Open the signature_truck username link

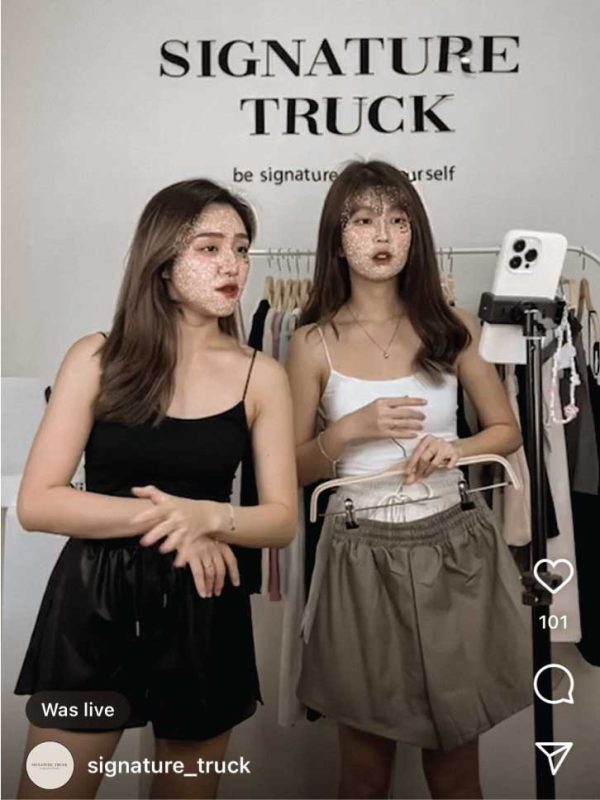[x=169, y=767]
